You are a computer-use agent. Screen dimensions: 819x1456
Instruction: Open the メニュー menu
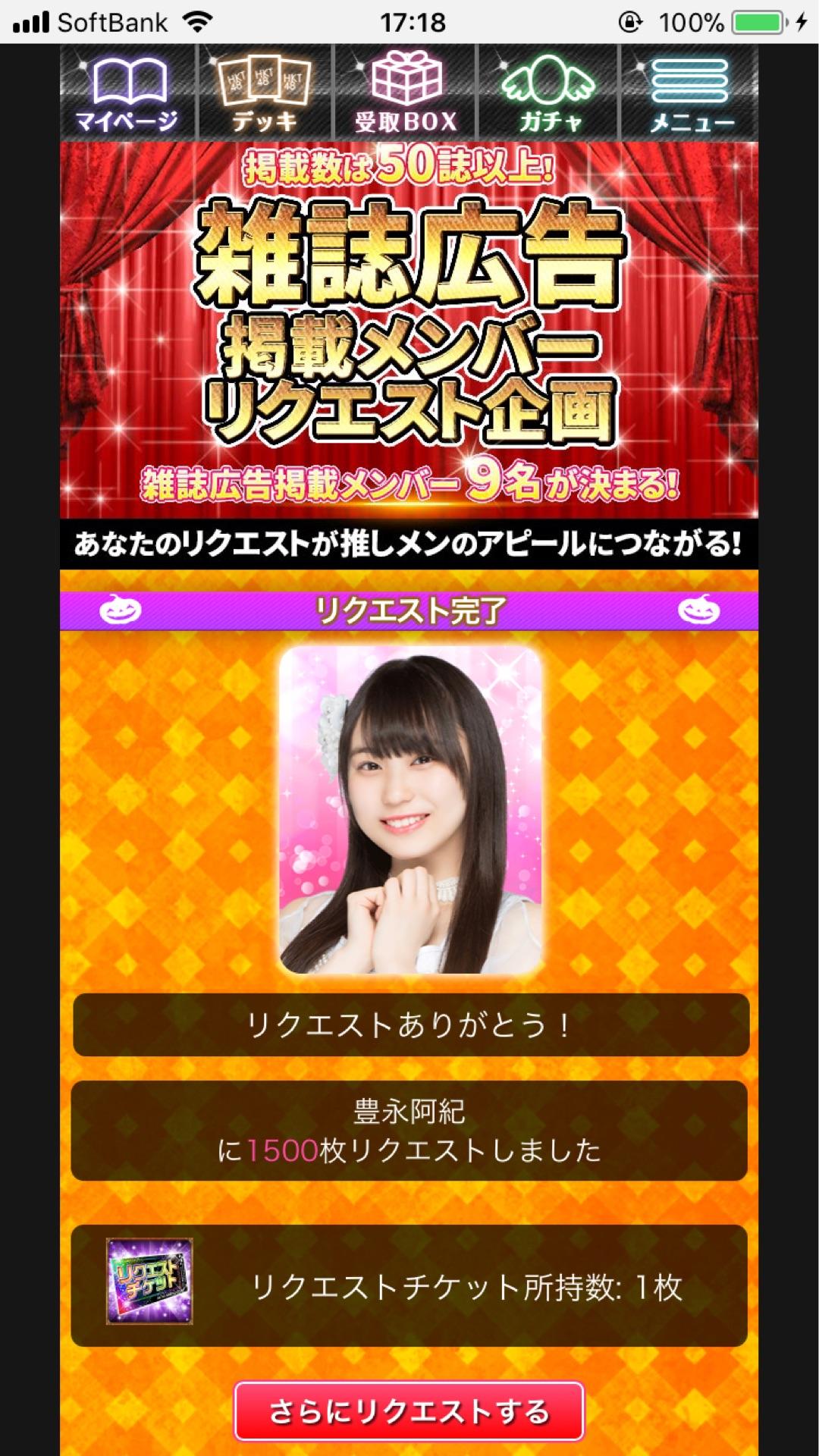click(690, 93)
